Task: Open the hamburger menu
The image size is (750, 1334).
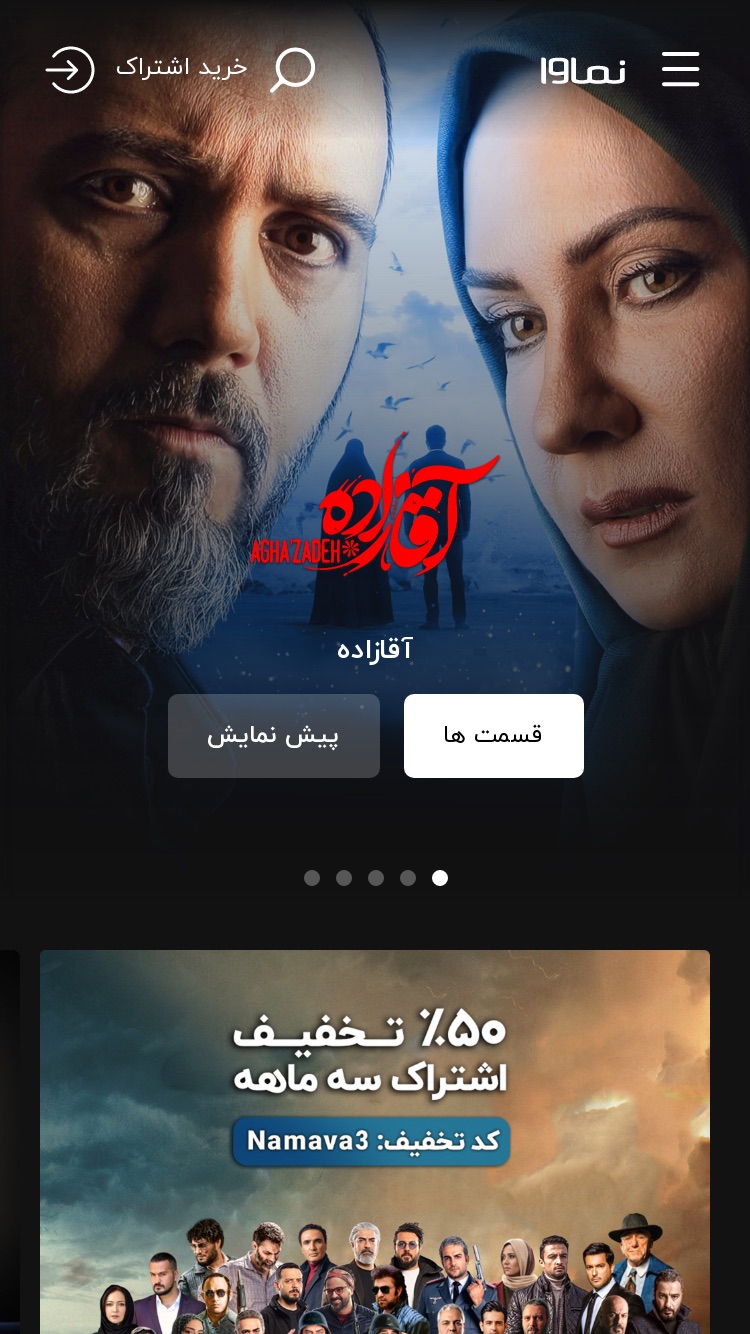Action: 680,69
